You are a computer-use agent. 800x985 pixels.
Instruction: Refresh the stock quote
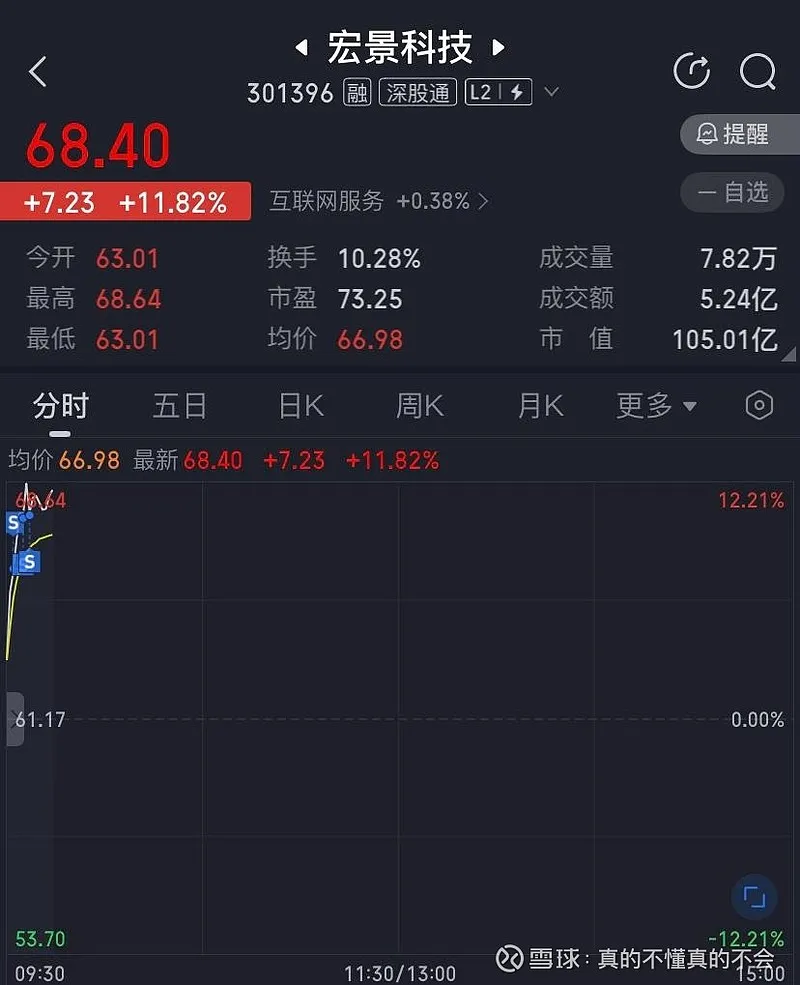(692, 71)
